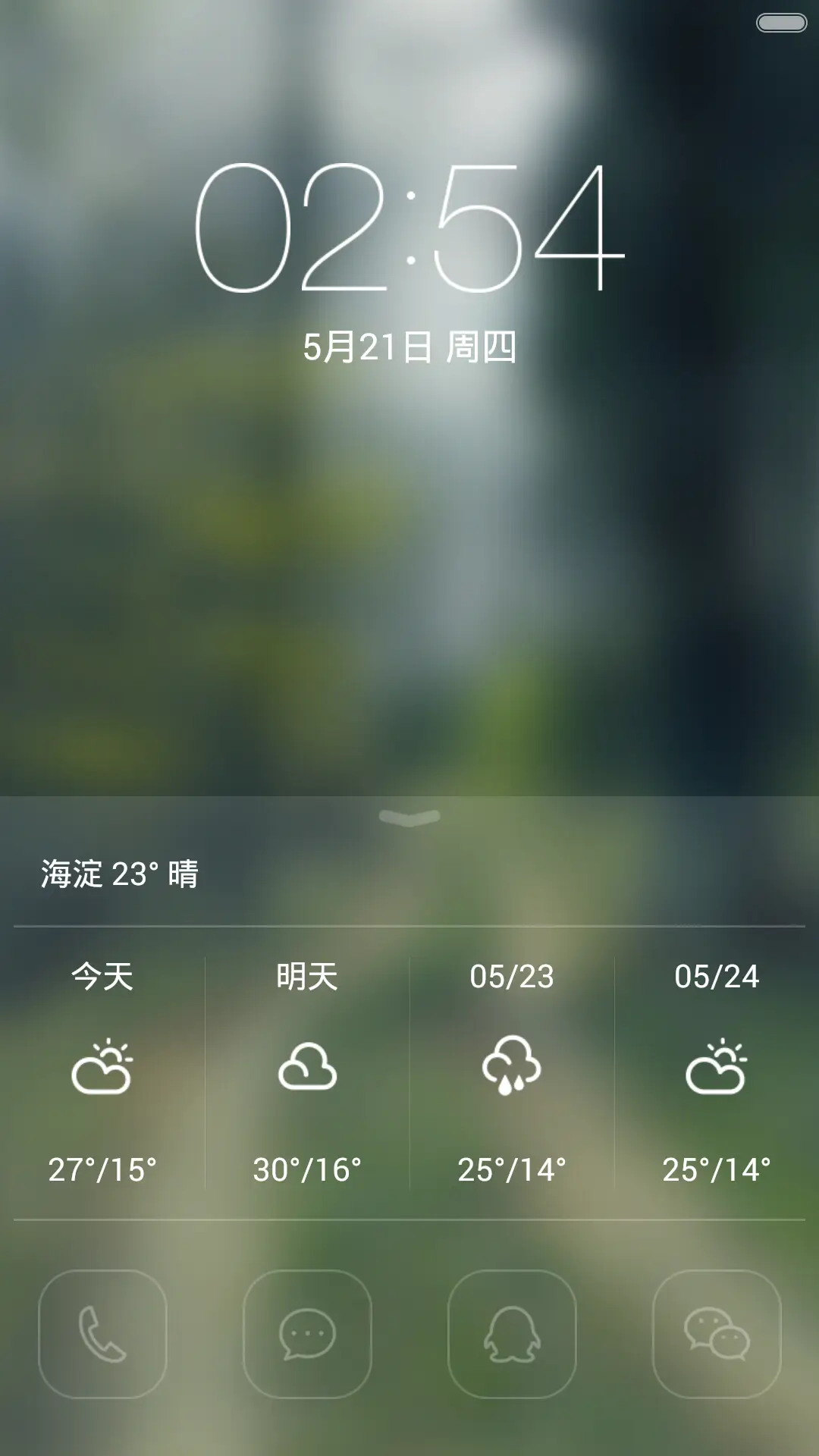Open WeChat from the lock screen

tap(717, 1336)
